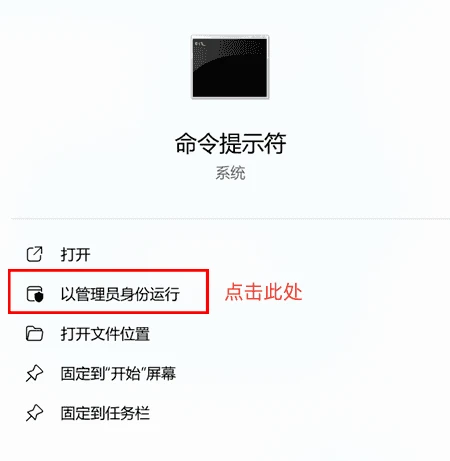Select 打开 to launch Command Prompt
Screen dimensions: 450x461
tap(75, 255)
